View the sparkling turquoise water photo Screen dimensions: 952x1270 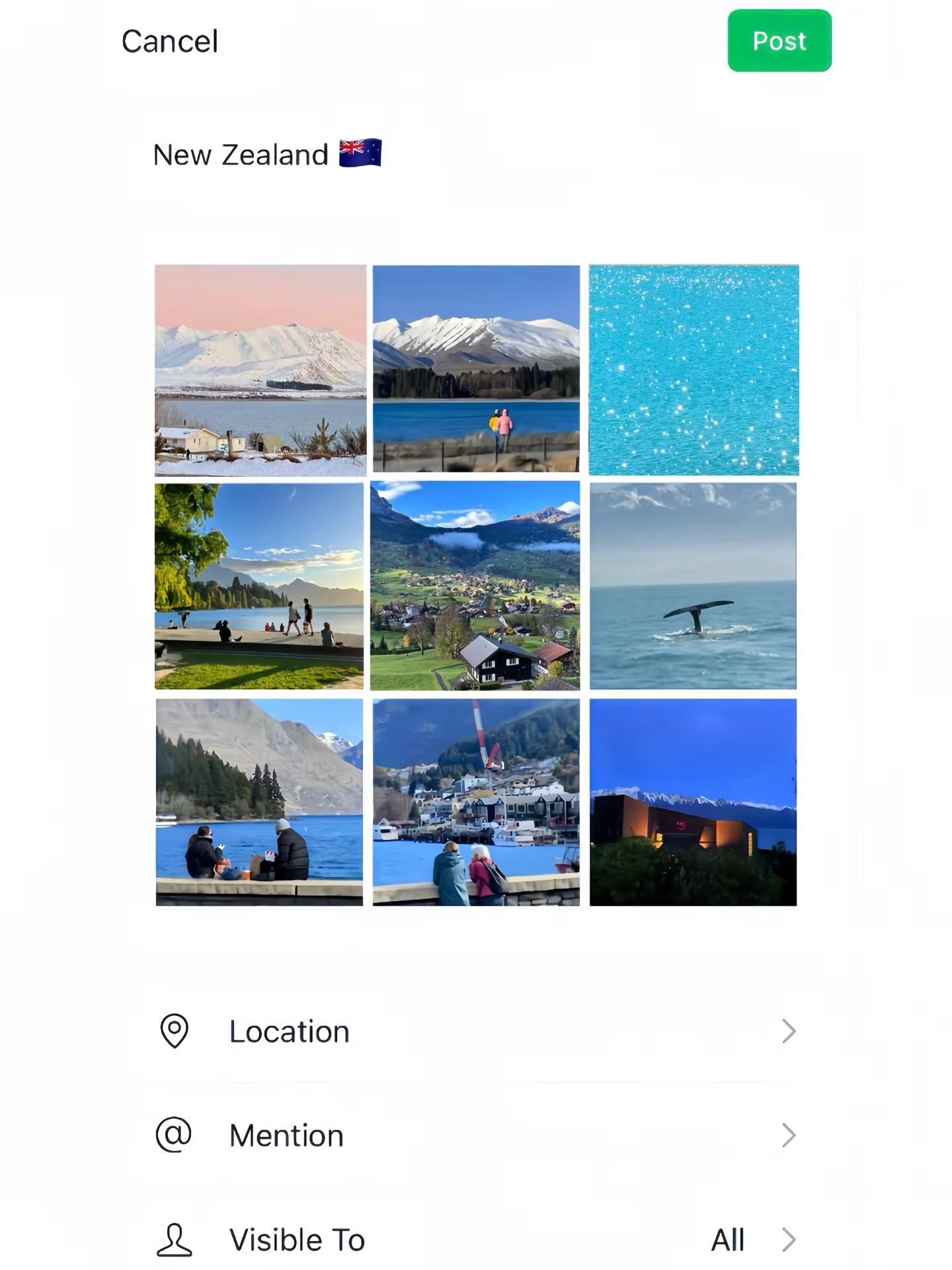[694, 370]
